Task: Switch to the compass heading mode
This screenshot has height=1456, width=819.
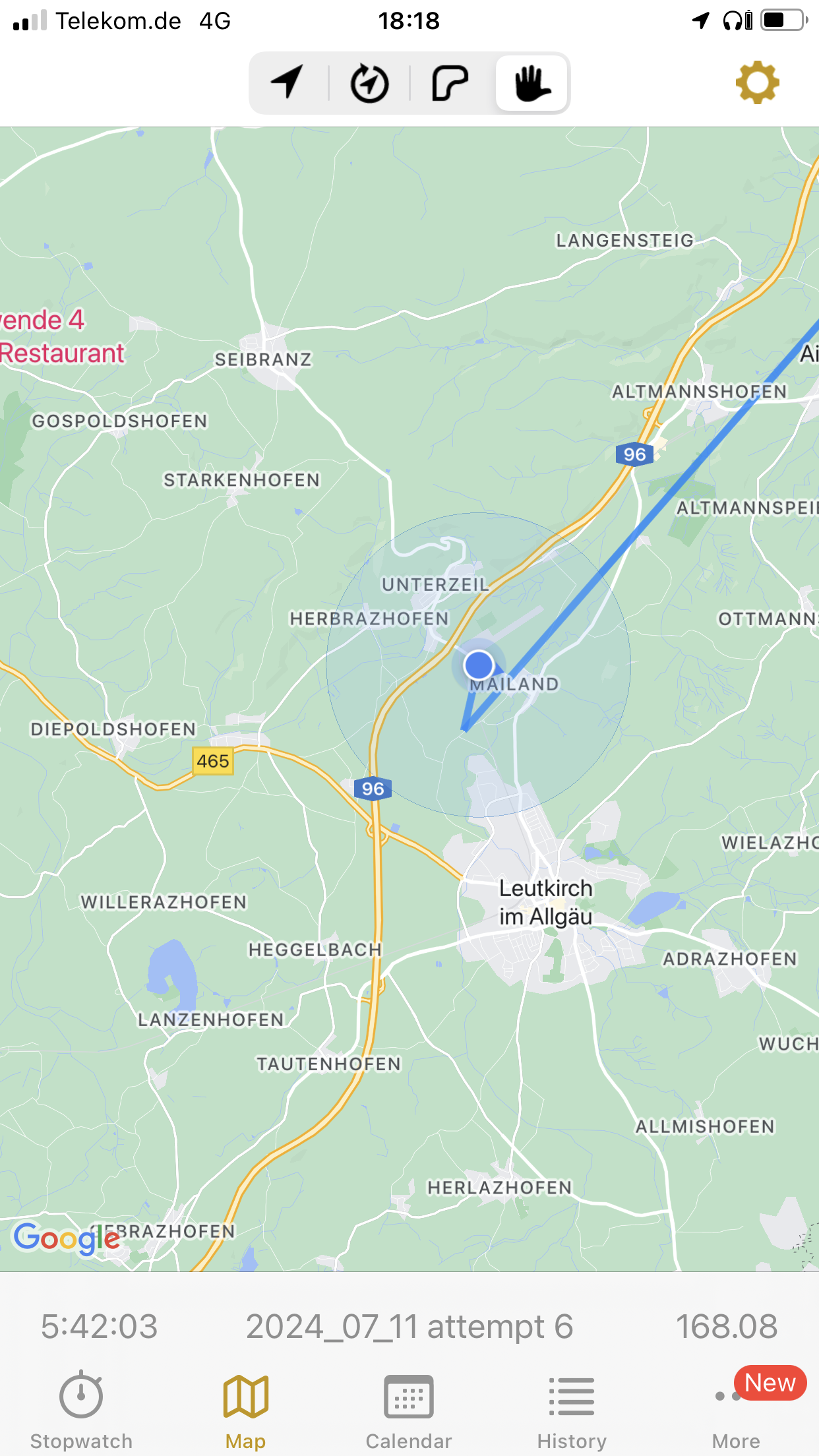Action: click(369, 83)
